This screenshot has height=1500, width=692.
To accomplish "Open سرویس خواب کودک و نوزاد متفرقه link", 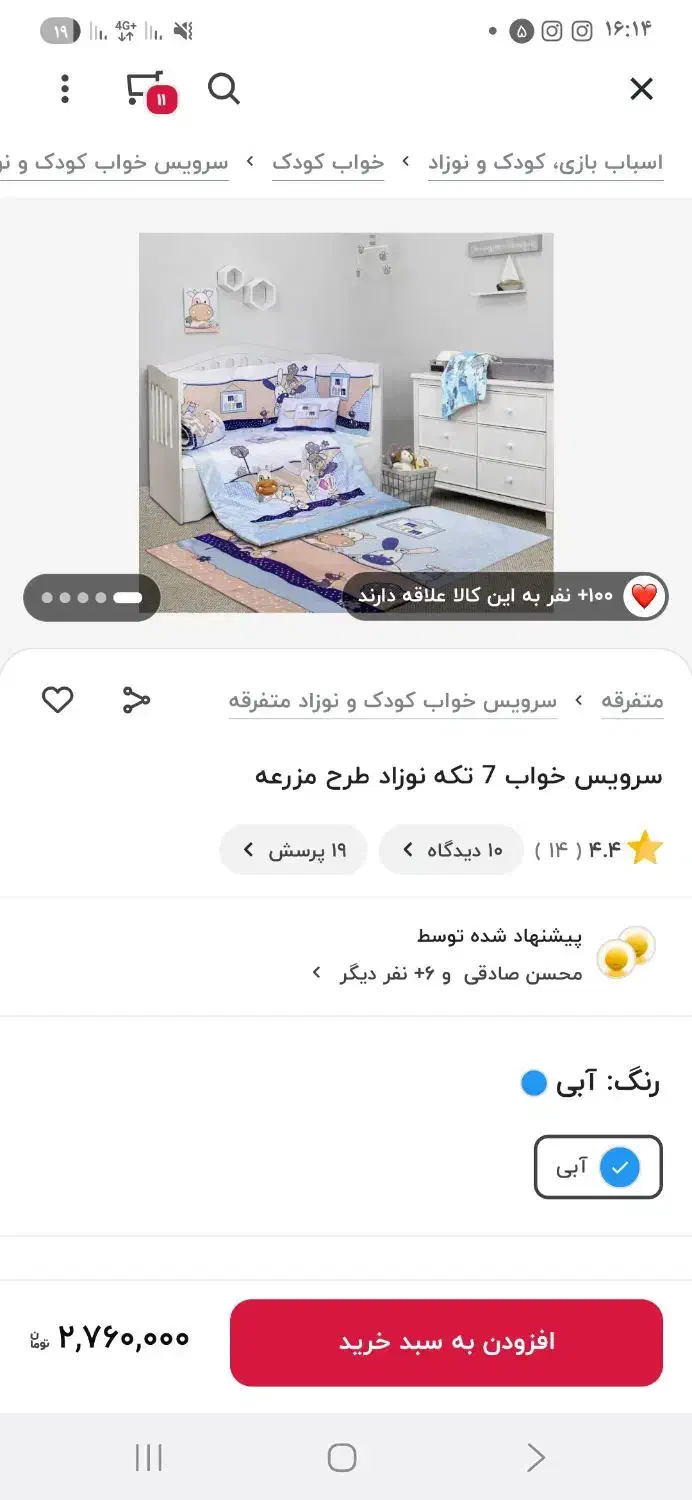I will click(392, 701).
